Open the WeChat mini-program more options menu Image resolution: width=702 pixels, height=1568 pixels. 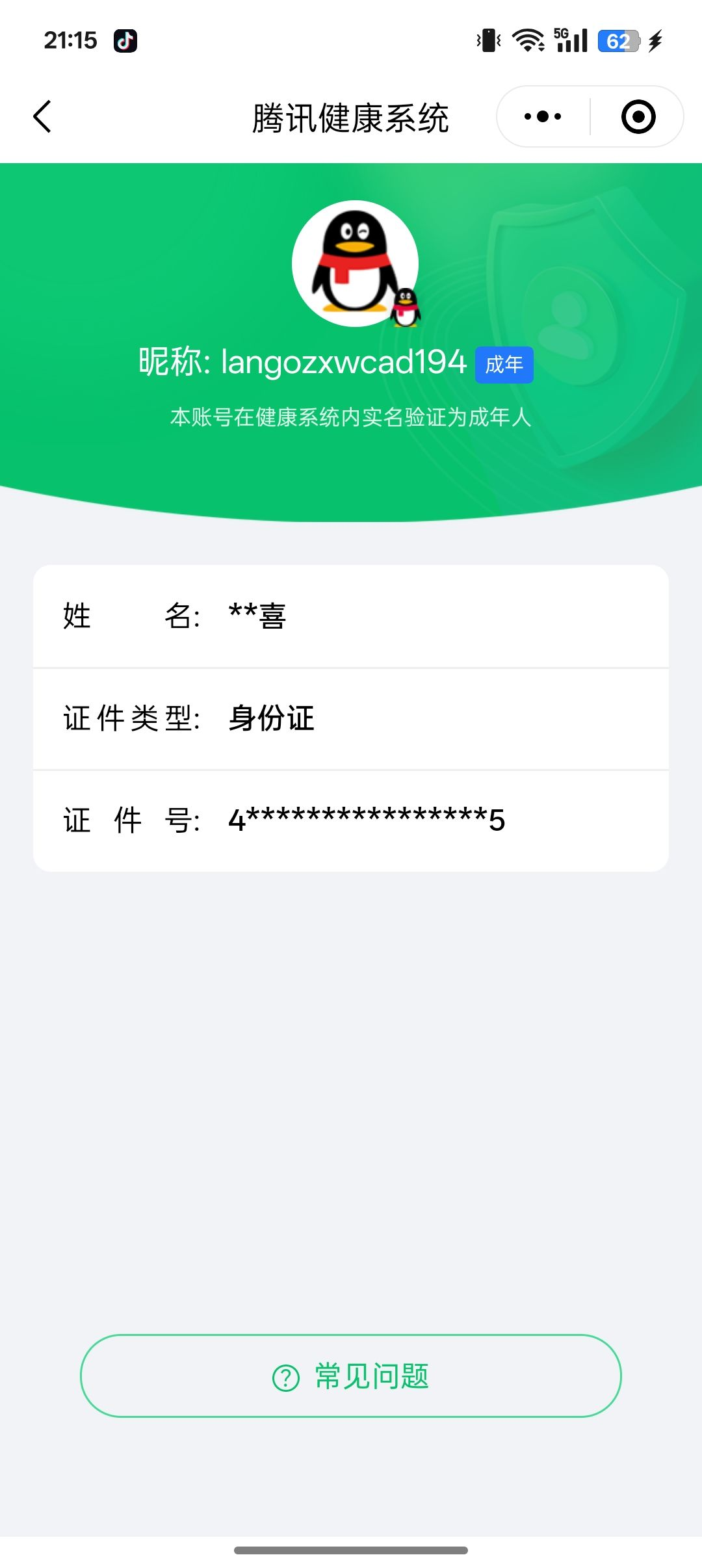pyautogui.click(x=541, y=116)
